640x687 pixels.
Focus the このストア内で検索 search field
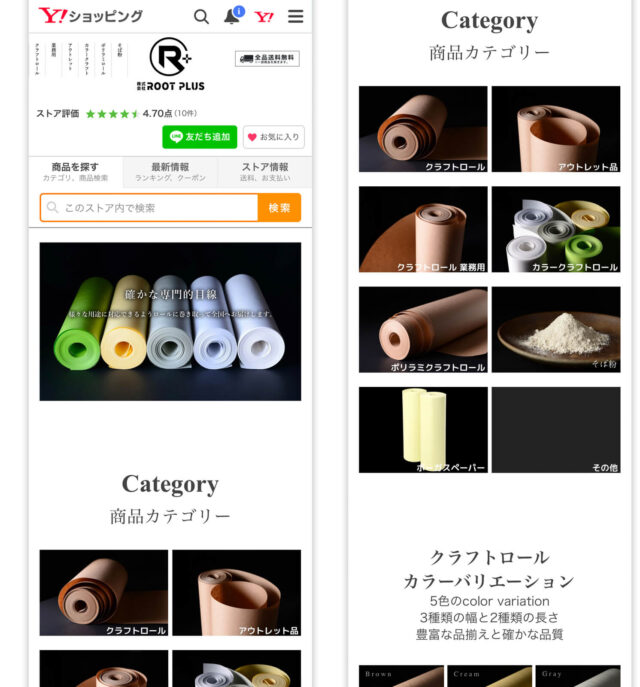pos(150,208)
